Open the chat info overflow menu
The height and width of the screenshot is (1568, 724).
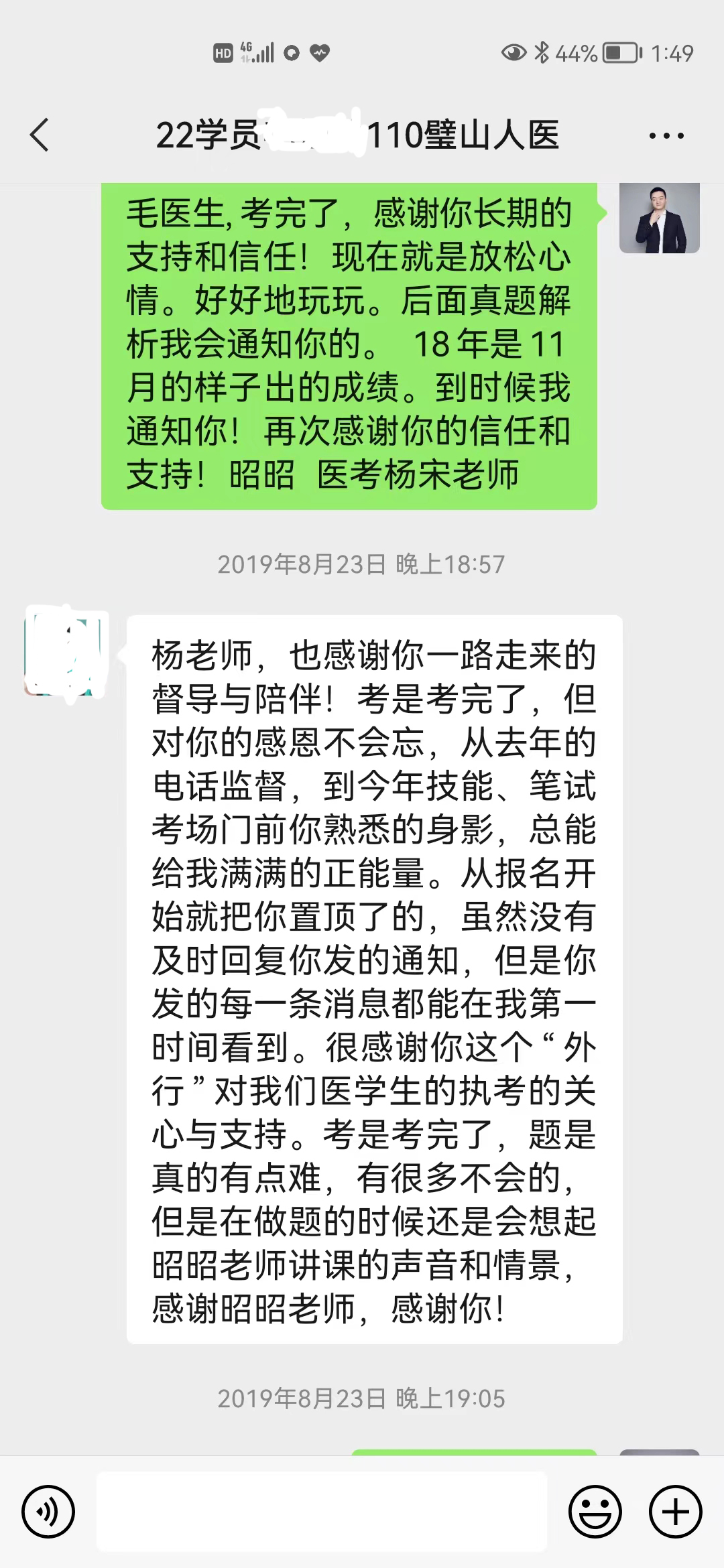pos(666,136)
